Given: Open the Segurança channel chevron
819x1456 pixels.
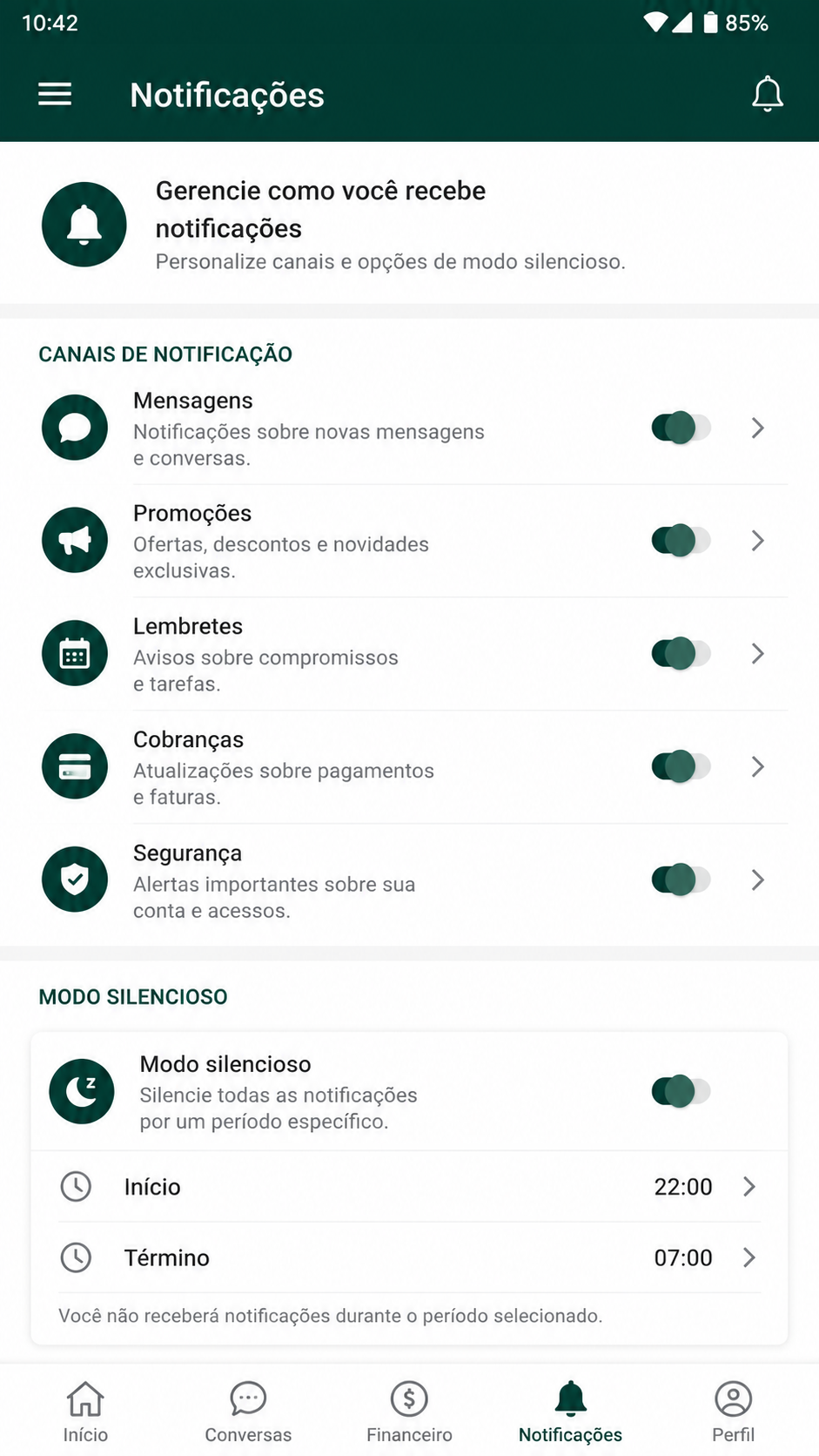Looking at the screenshot, I should click(757, 880).
